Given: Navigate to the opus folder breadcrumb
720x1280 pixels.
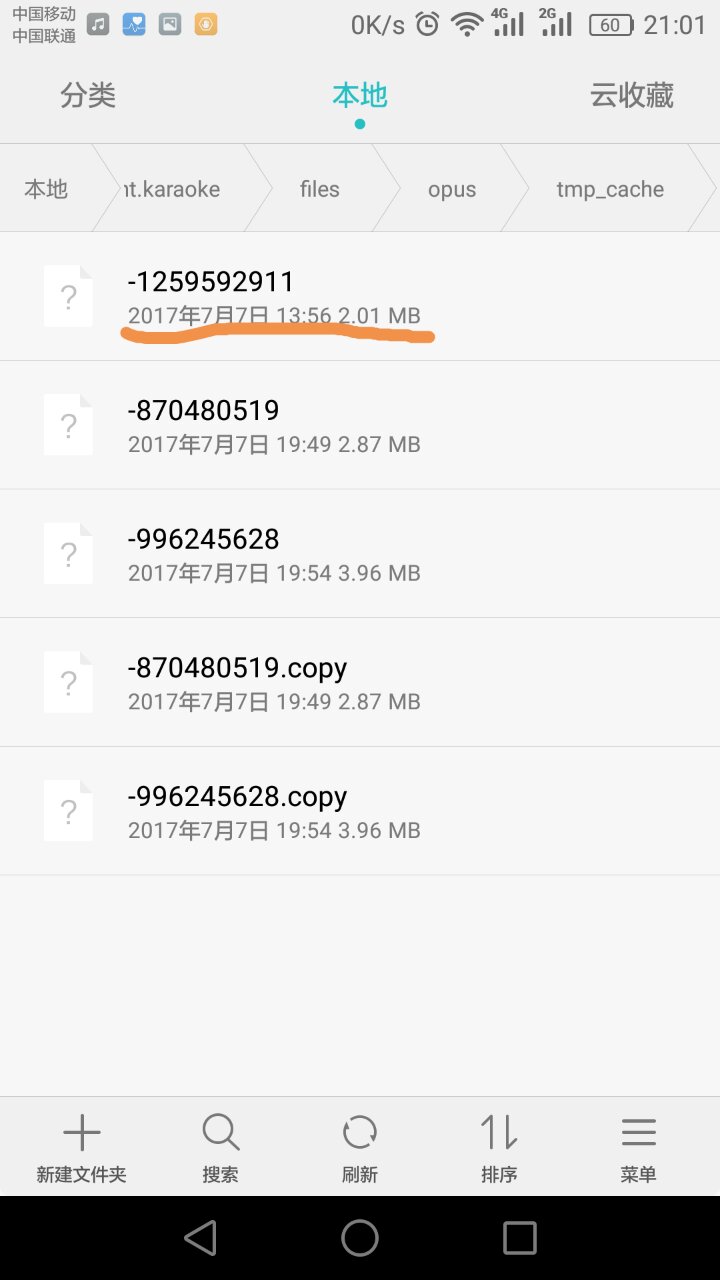Looking at the screenshot, I should point(452,189).
